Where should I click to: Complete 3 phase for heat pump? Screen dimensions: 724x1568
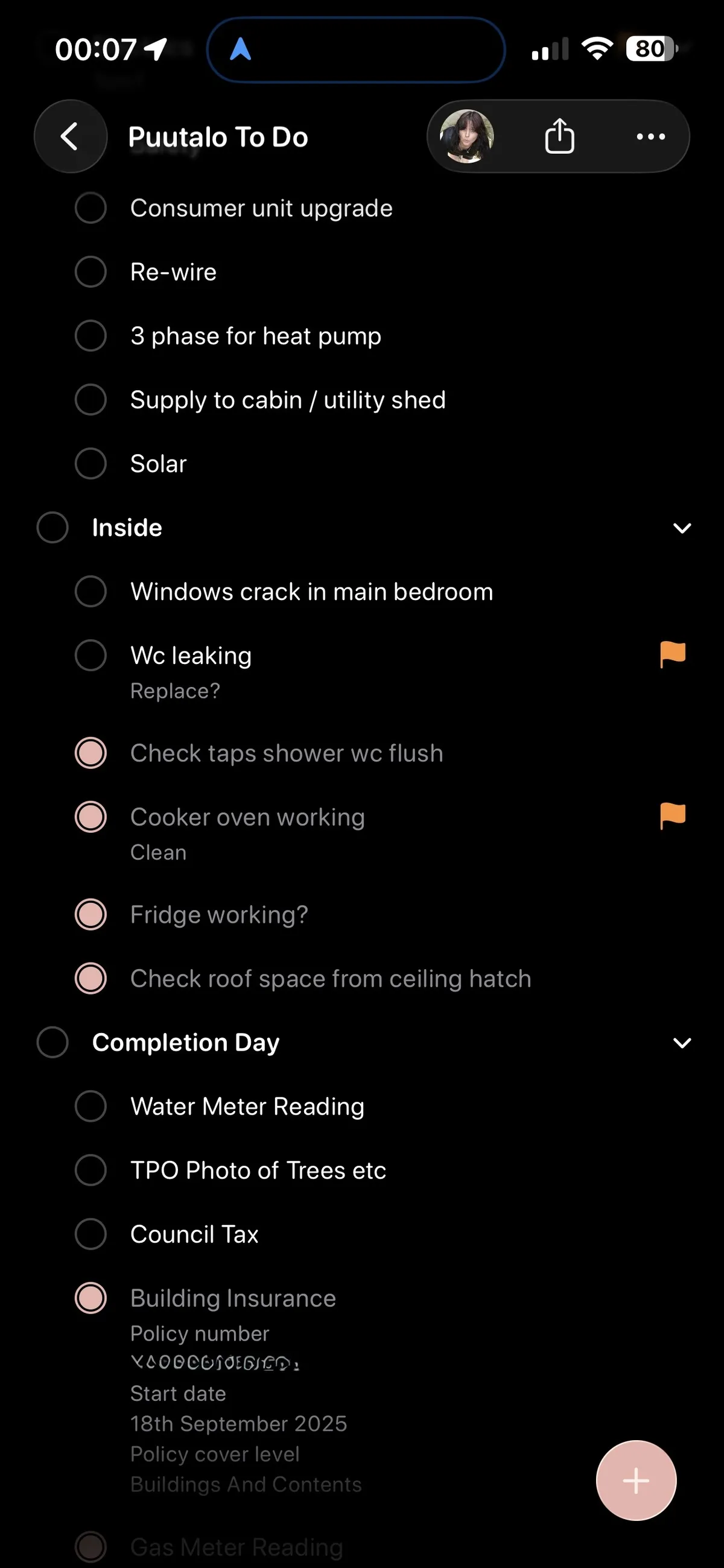click(91, 336)
